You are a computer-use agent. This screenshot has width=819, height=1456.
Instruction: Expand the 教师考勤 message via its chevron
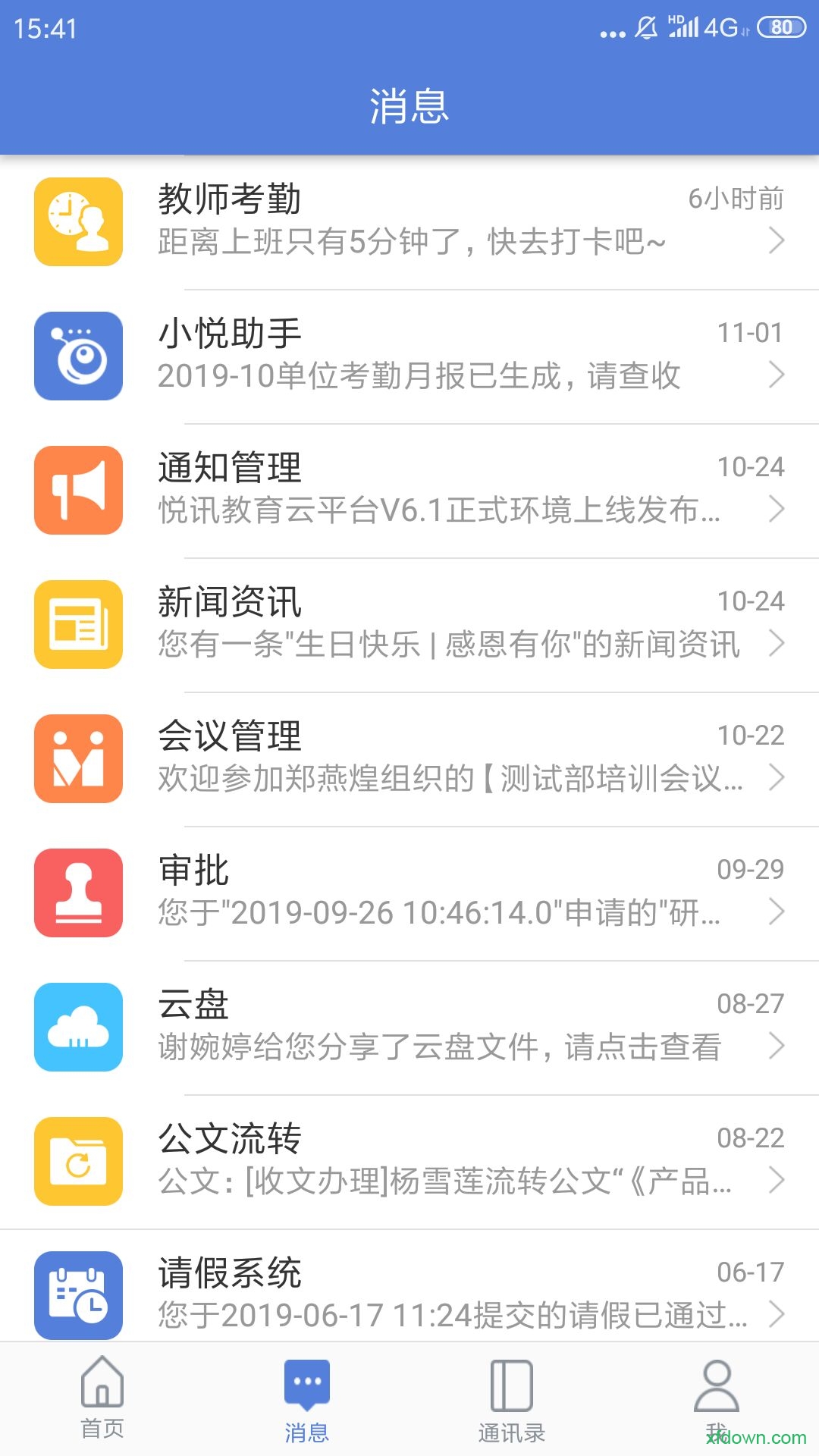tap(777, 241)
